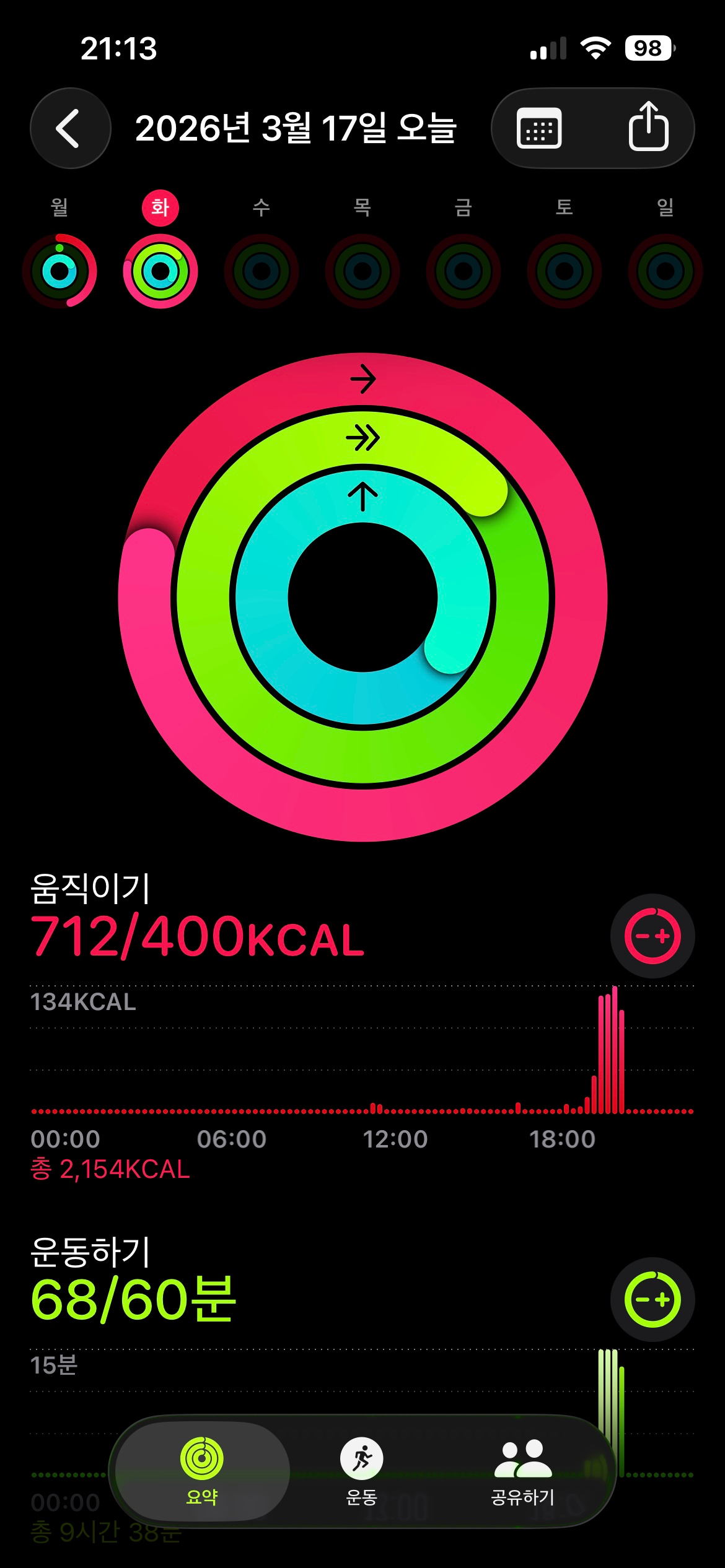This screenshot has width=725, height=1568.
Task: Select Thursday (목) activity ring
Action: point(362,271)
